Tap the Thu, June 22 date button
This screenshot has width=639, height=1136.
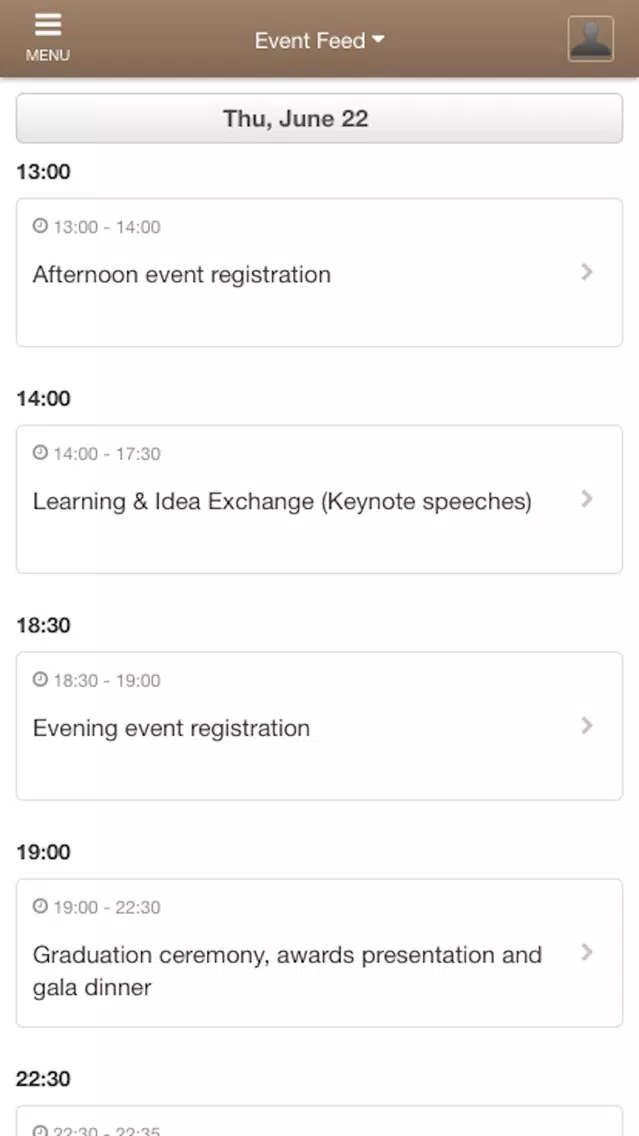click(319, 119)
